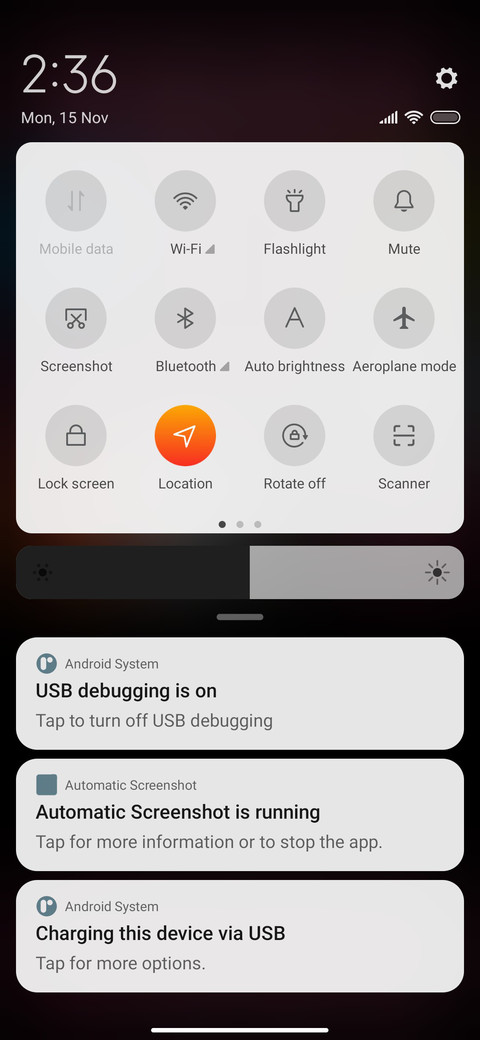
Task: Open settings via the gear icon
Action: point(446,79)
